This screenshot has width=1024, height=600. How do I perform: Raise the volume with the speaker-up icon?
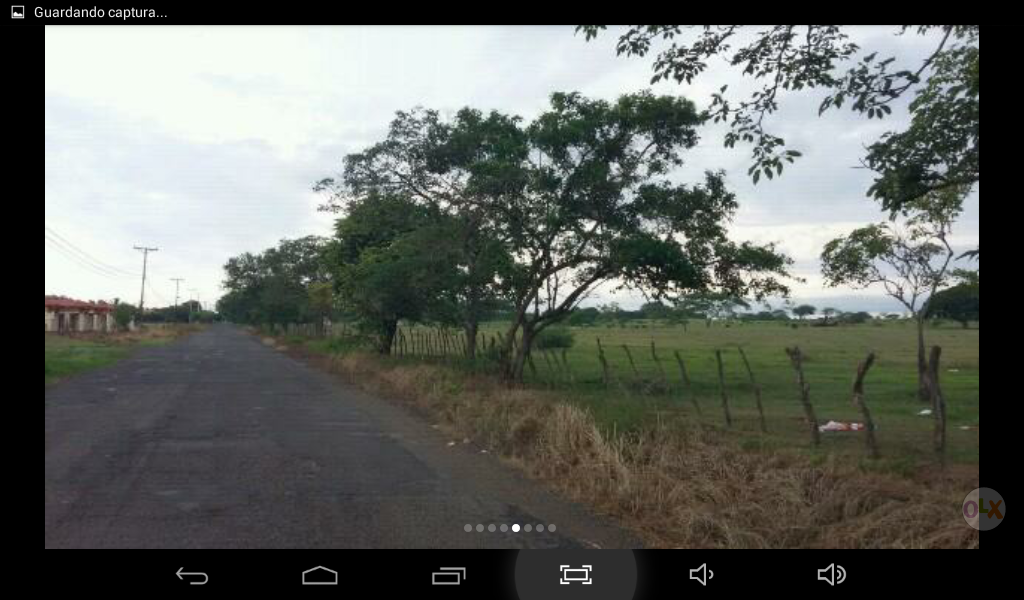click(x=831, y=574)
